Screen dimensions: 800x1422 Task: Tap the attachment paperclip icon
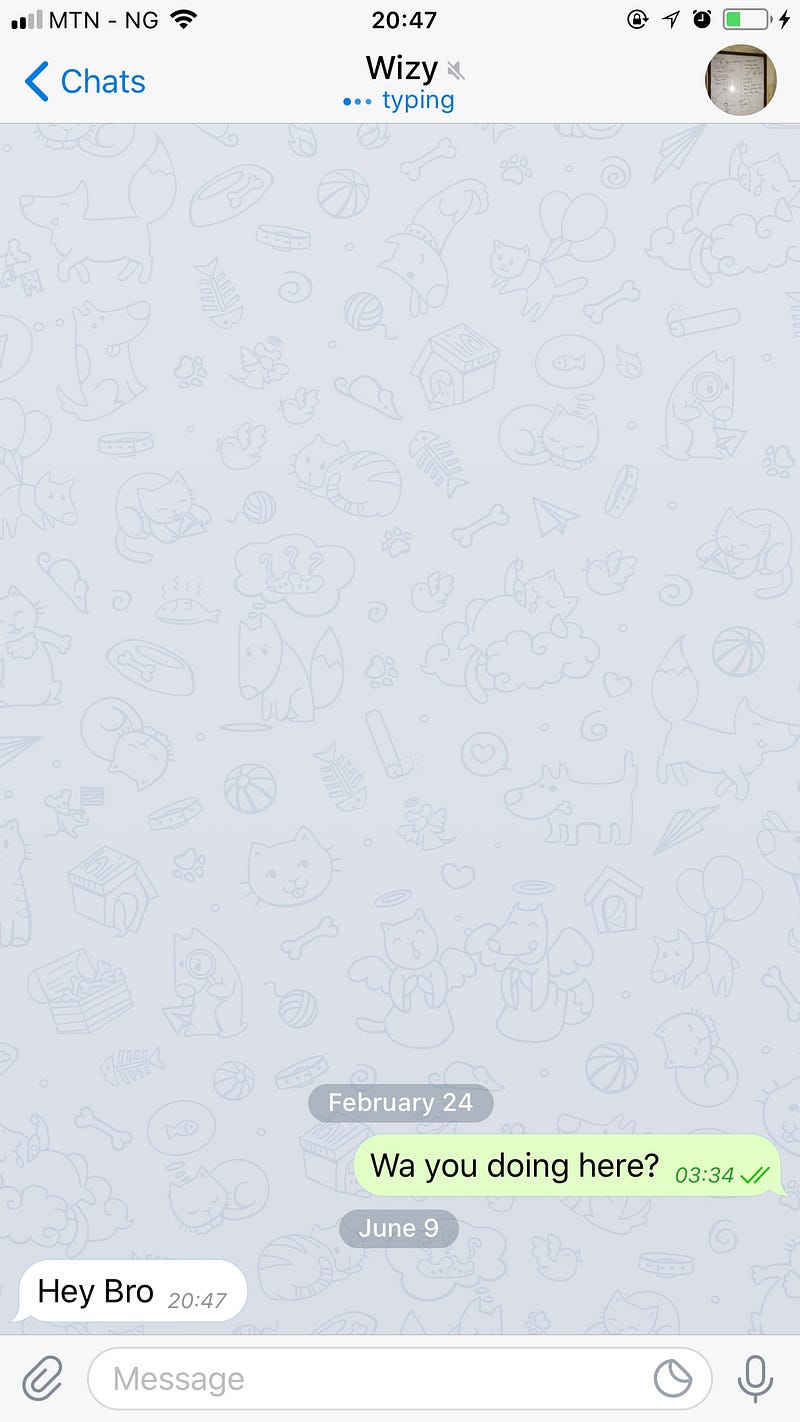(42, 1379)
